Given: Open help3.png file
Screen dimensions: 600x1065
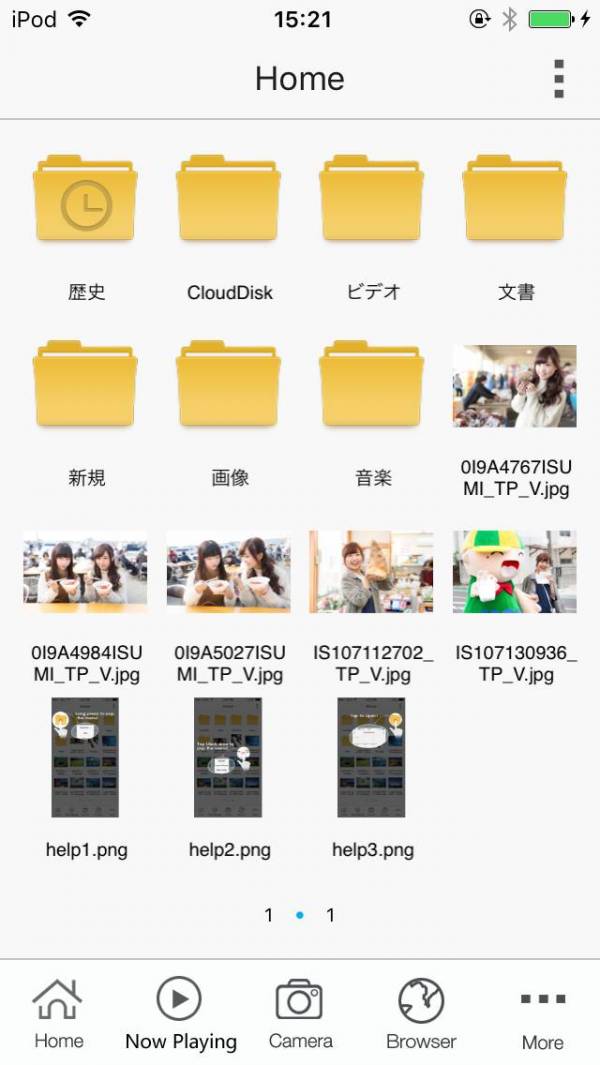Looking at the screenshot, I should click(x=372, y=758).
